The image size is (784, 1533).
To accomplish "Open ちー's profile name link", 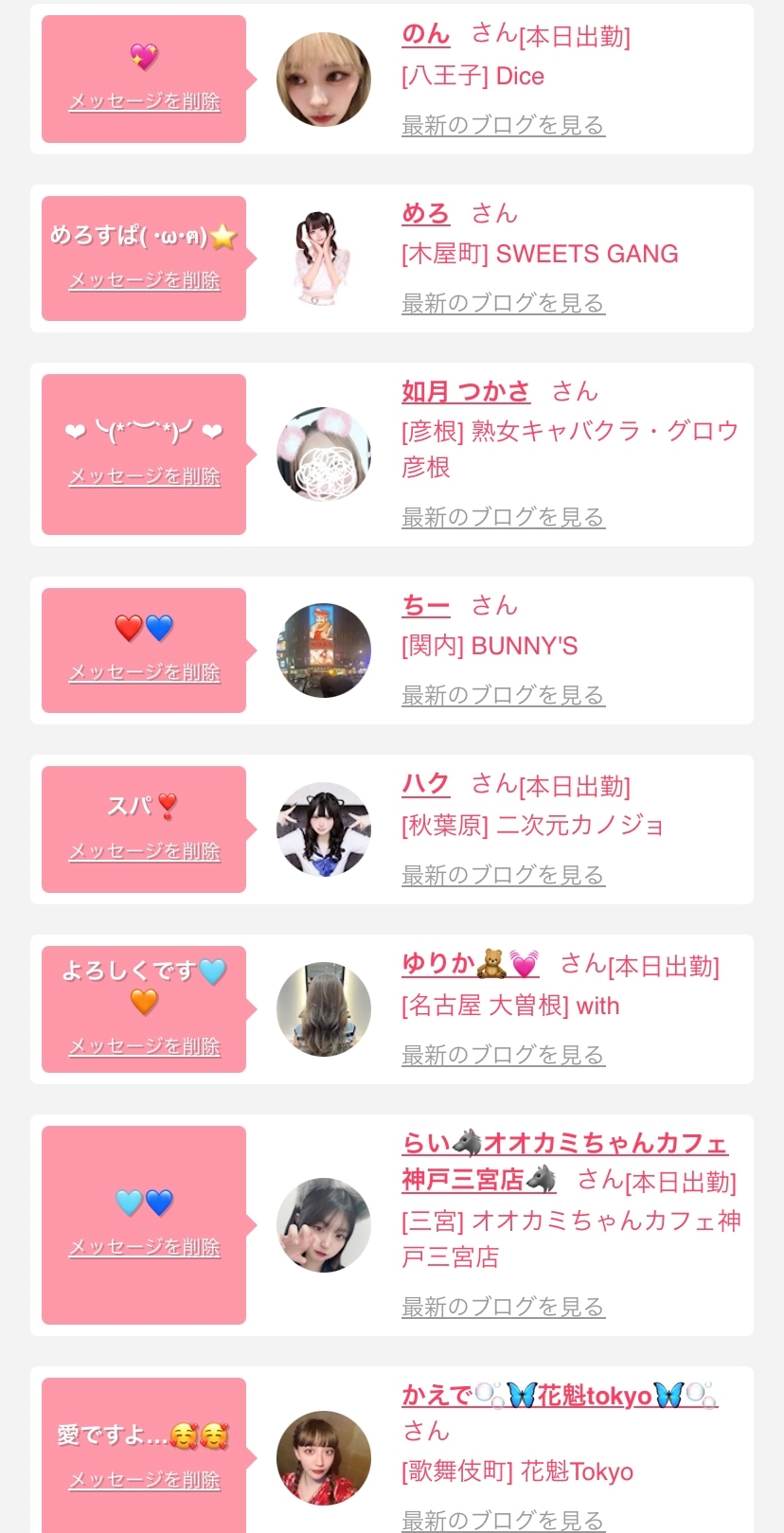I will [x=425, y=605].
